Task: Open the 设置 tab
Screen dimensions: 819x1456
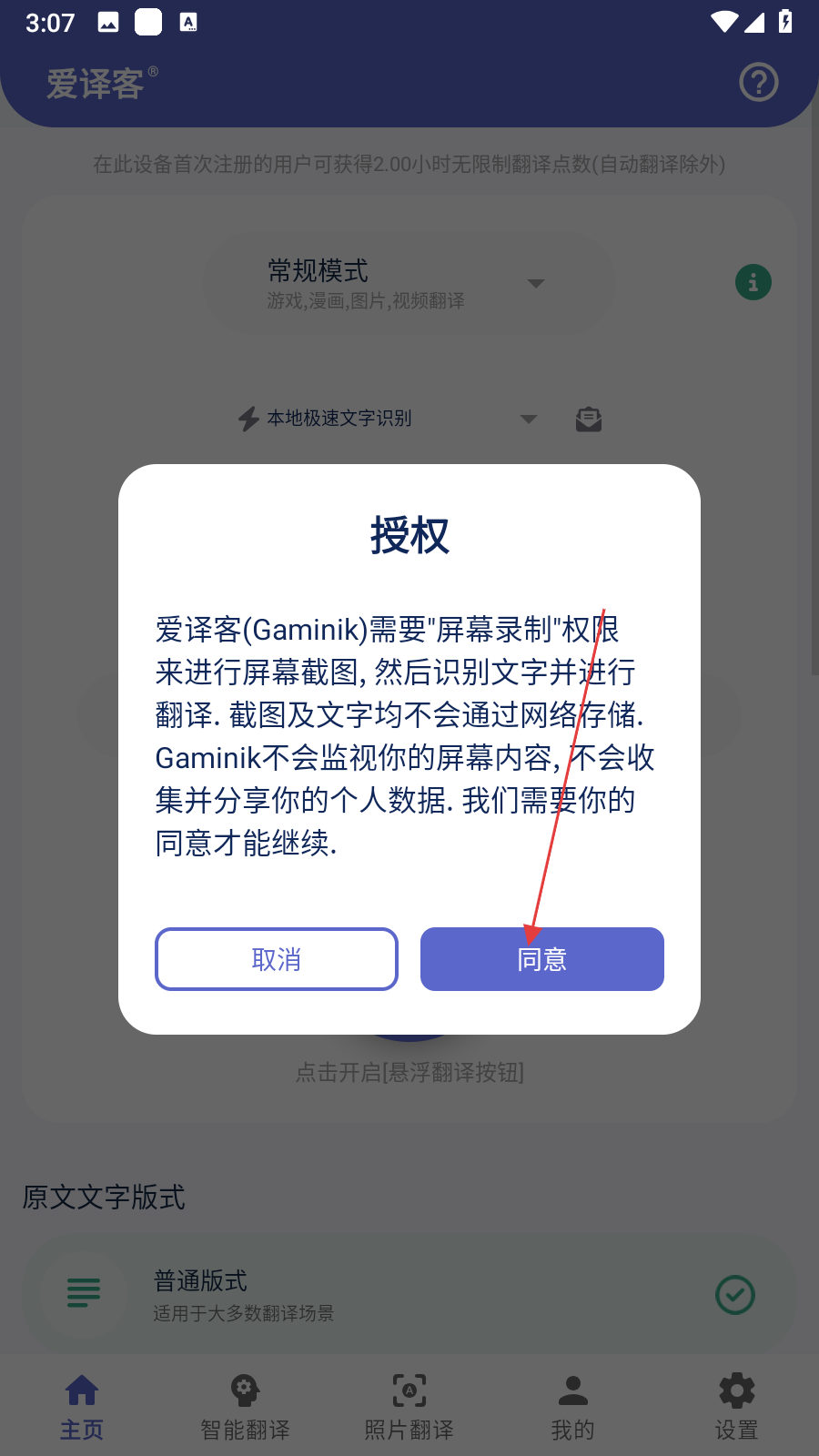Action: tap(736, 1406)
